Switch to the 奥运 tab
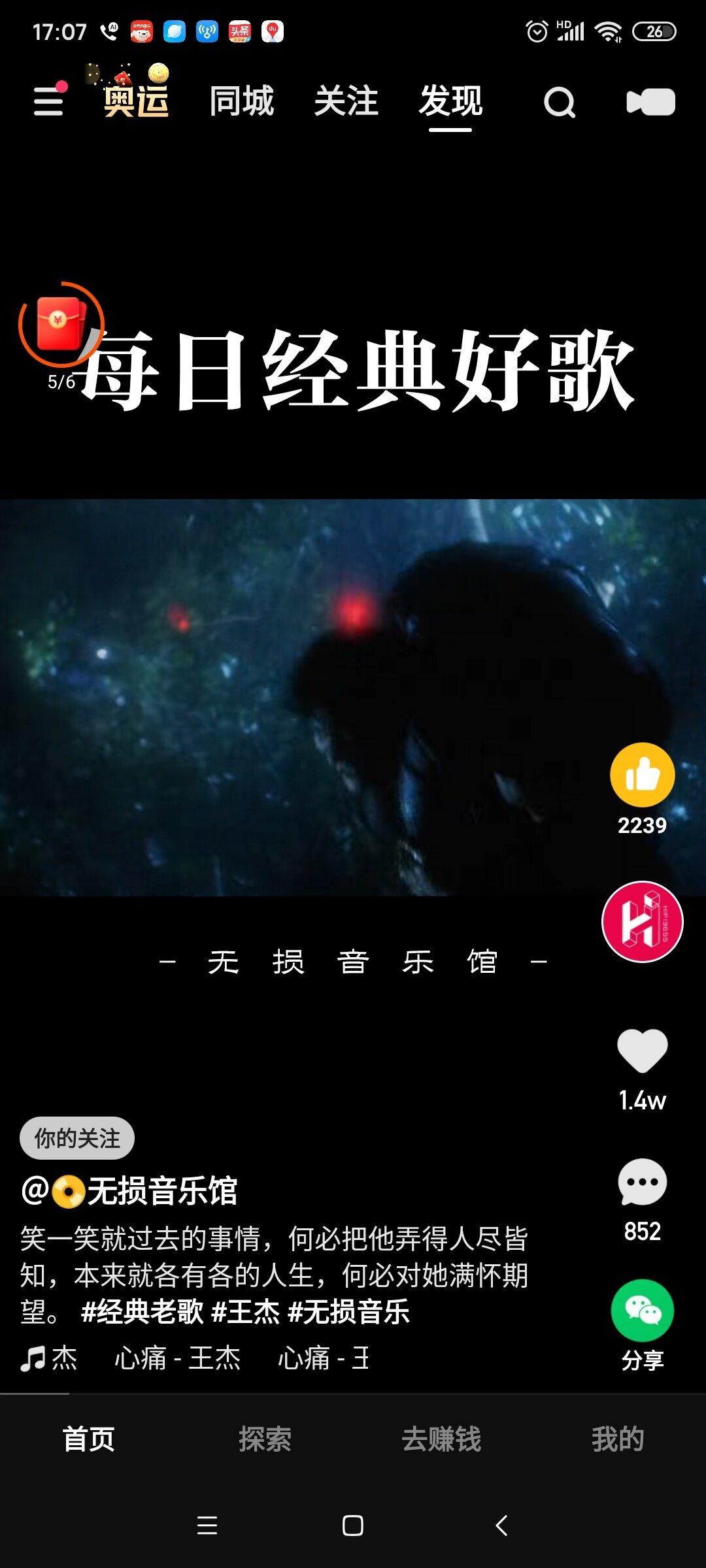This screenshot has width=706, height=1568. 136,101
